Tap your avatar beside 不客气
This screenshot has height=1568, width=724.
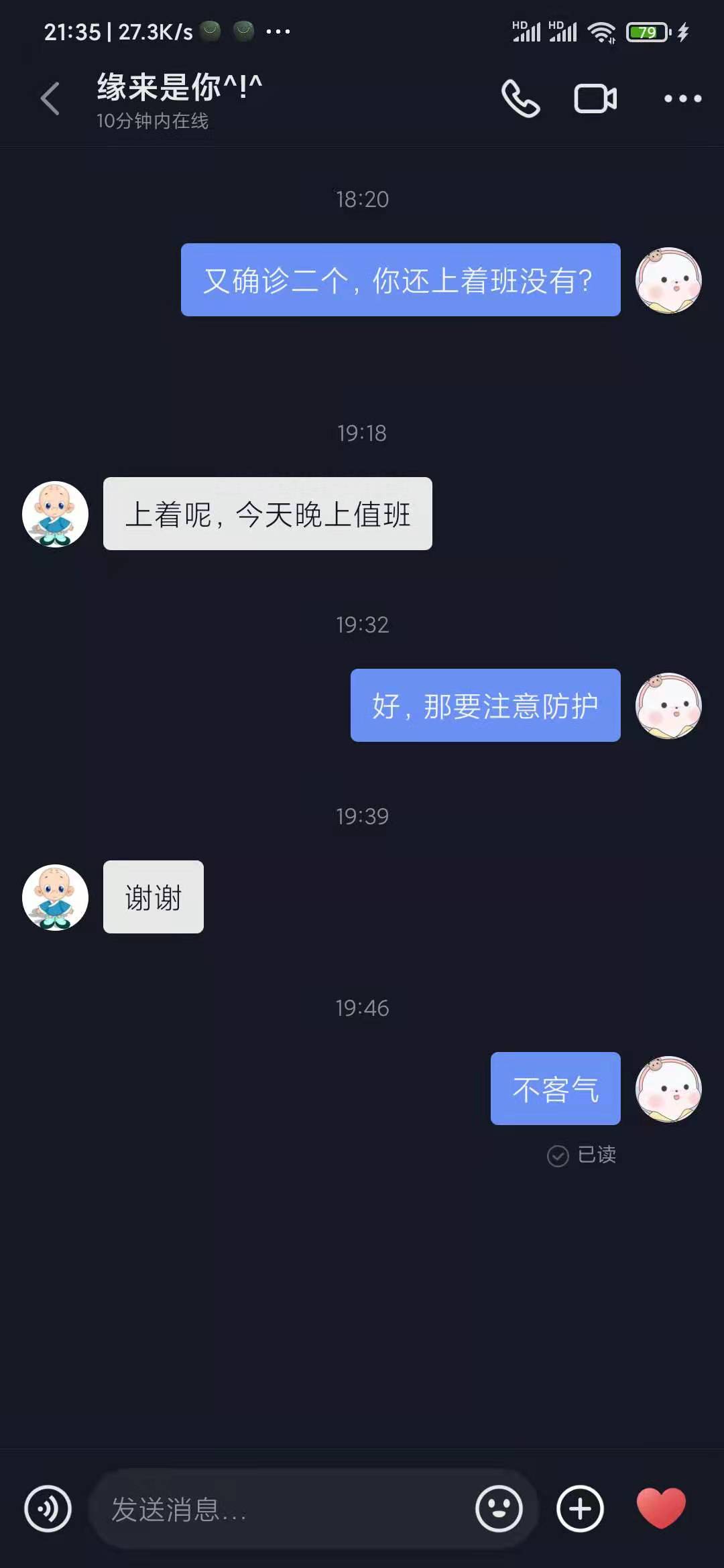coord(668,1089)
